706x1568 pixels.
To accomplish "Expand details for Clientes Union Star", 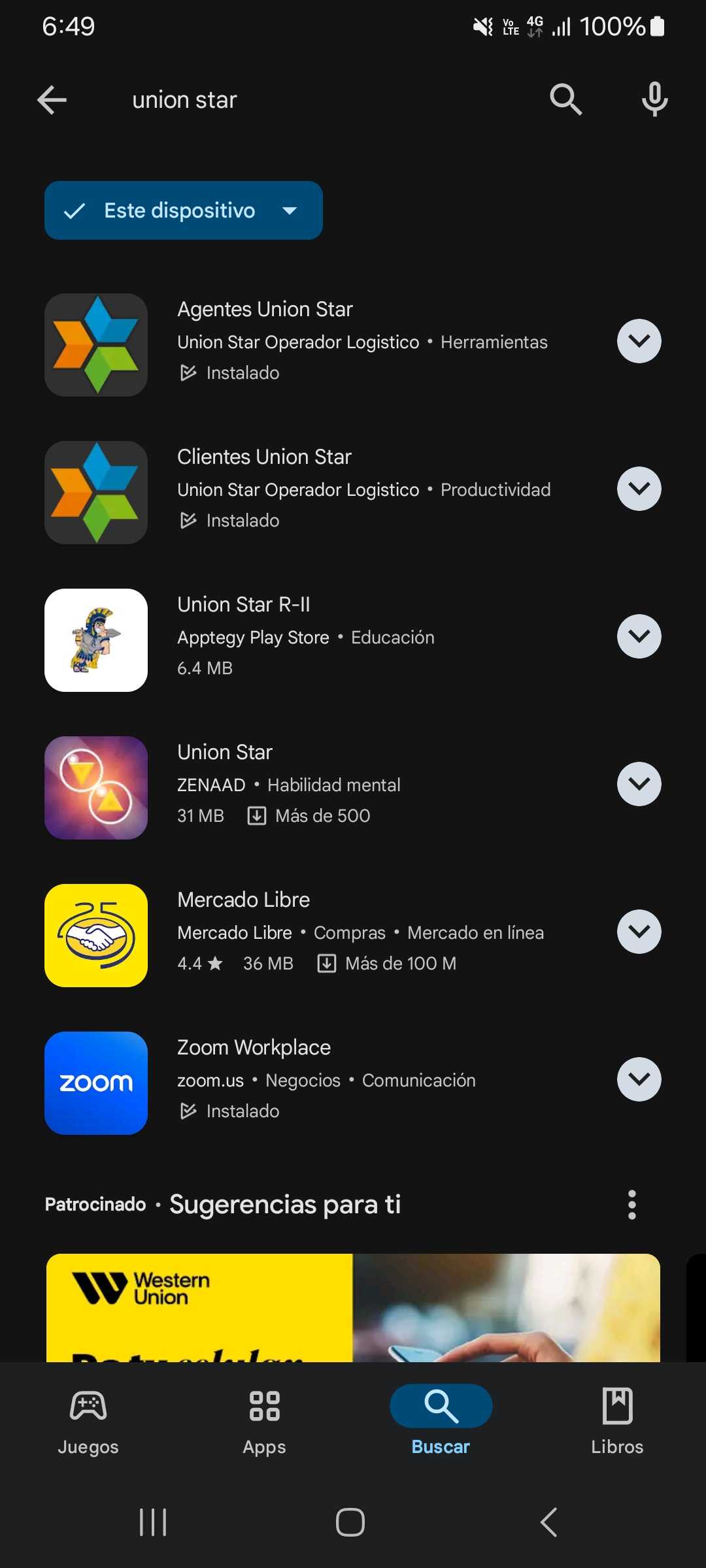I will (639, 489).
